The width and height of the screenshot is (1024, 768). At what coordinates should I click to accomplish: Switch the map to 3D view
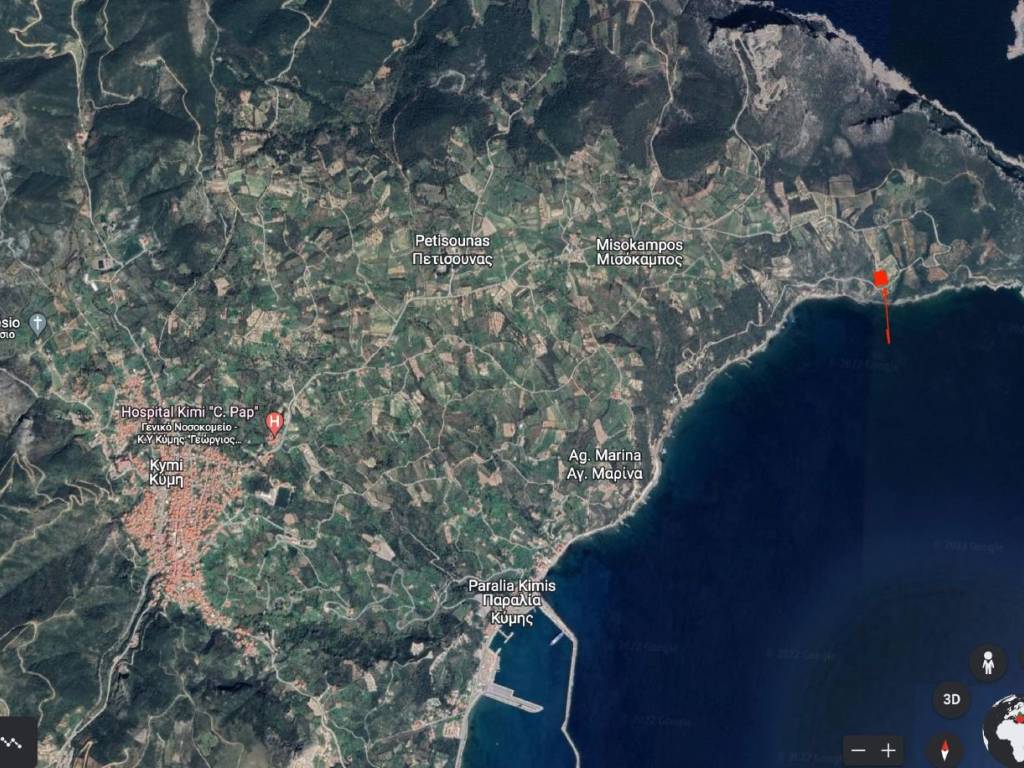(x=951, y=699)
